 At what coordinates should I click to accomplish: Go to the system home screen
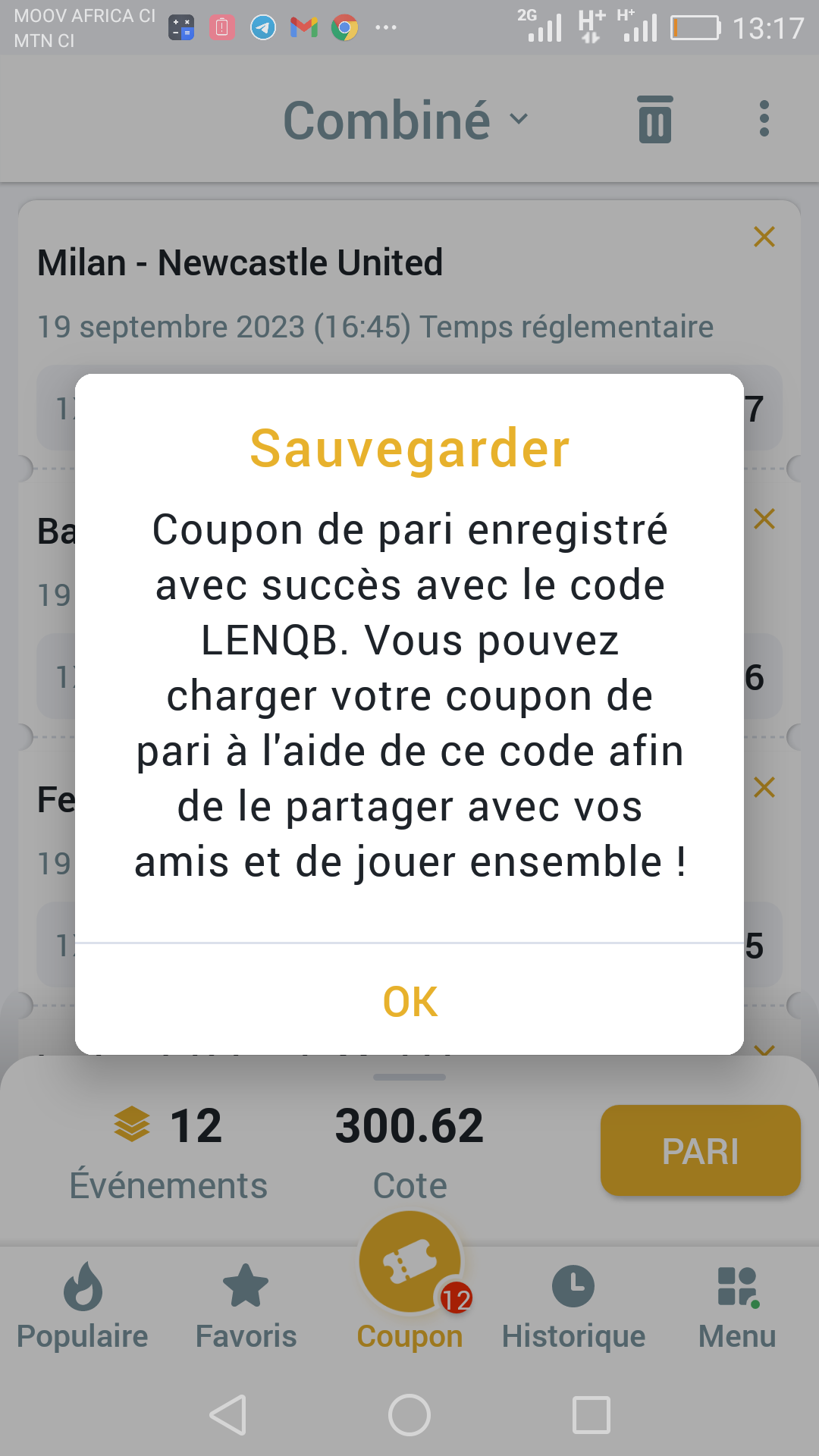(409, 1415)
